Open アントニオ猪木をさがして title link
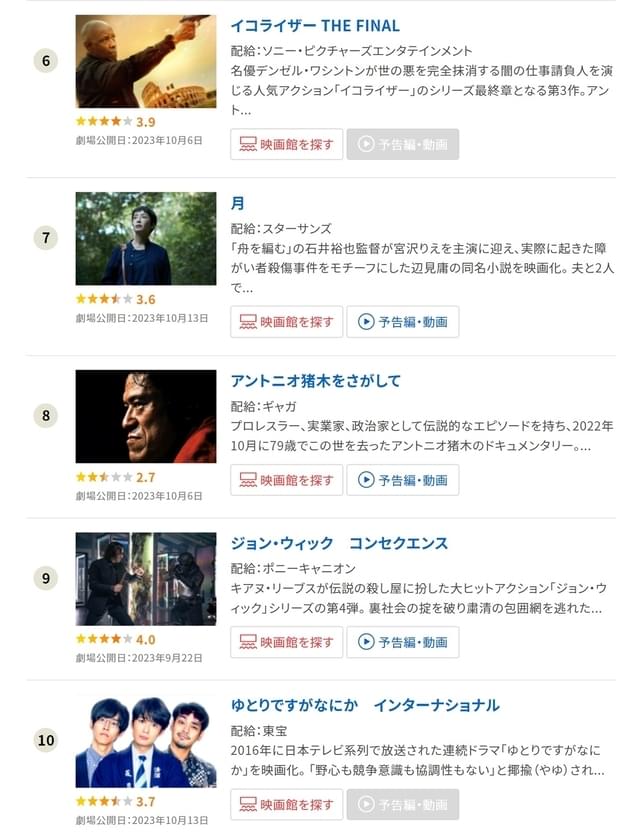 point(315,381)
